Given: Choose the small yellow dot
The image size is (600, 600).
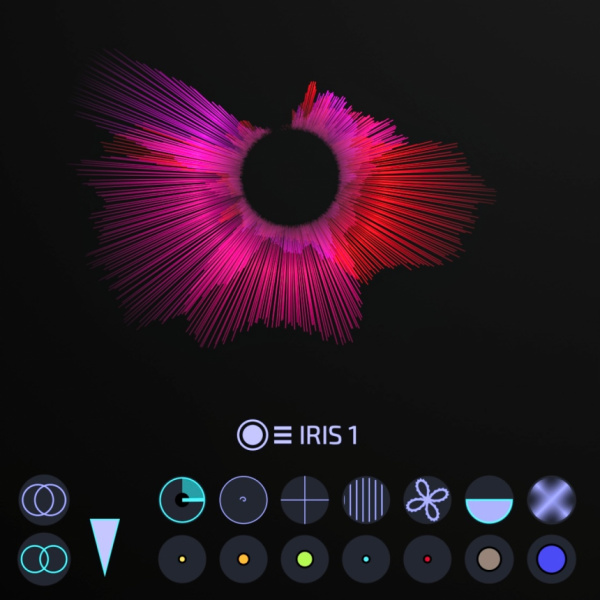Looking at the screenshot, I should (182, 560).
